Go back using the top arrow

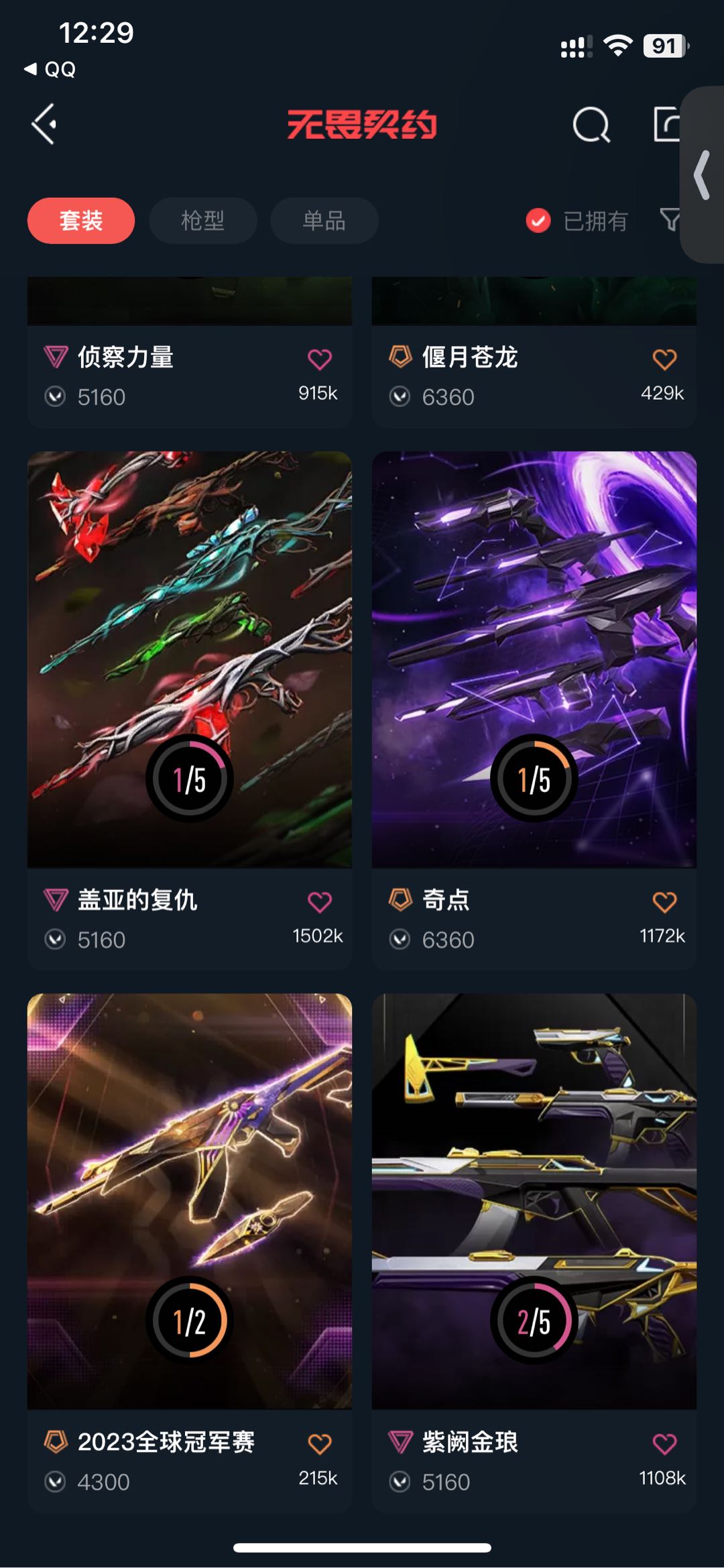click(x=44, y=124)
